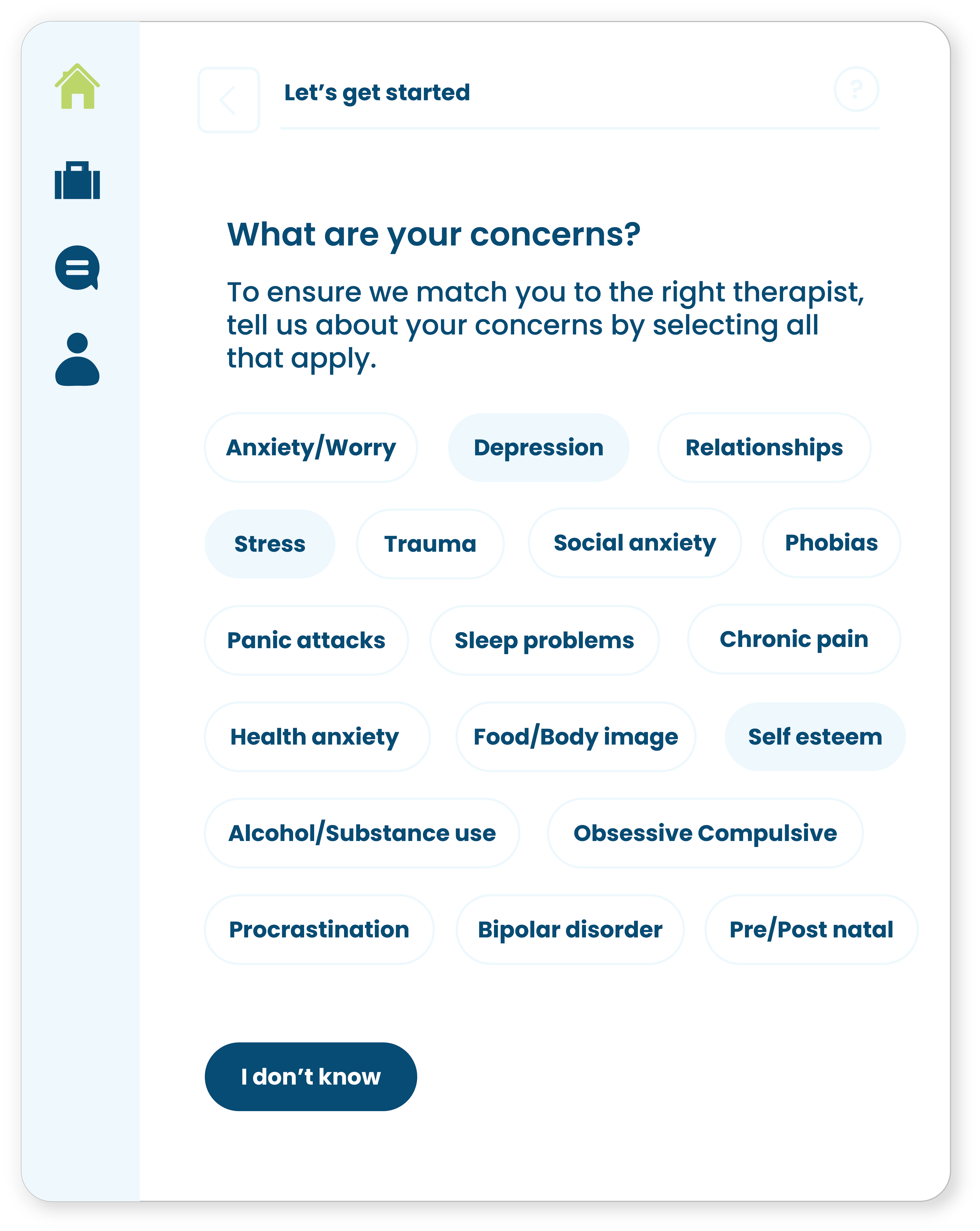The image size is (980, 1231).
Task: Choose Panic attacks concern
Action: 306,640
